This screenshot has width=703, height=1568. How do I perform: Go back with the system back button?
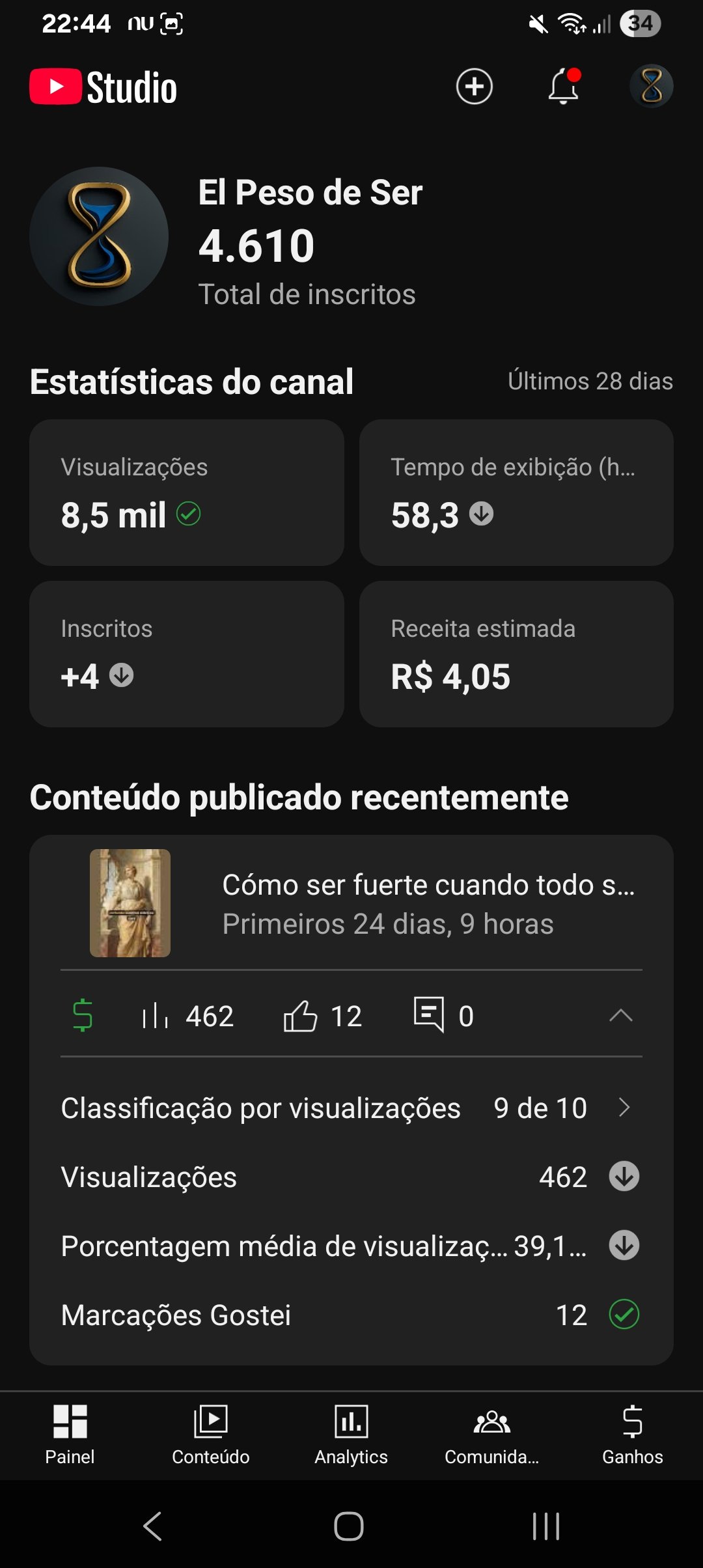pos(152,1526)
